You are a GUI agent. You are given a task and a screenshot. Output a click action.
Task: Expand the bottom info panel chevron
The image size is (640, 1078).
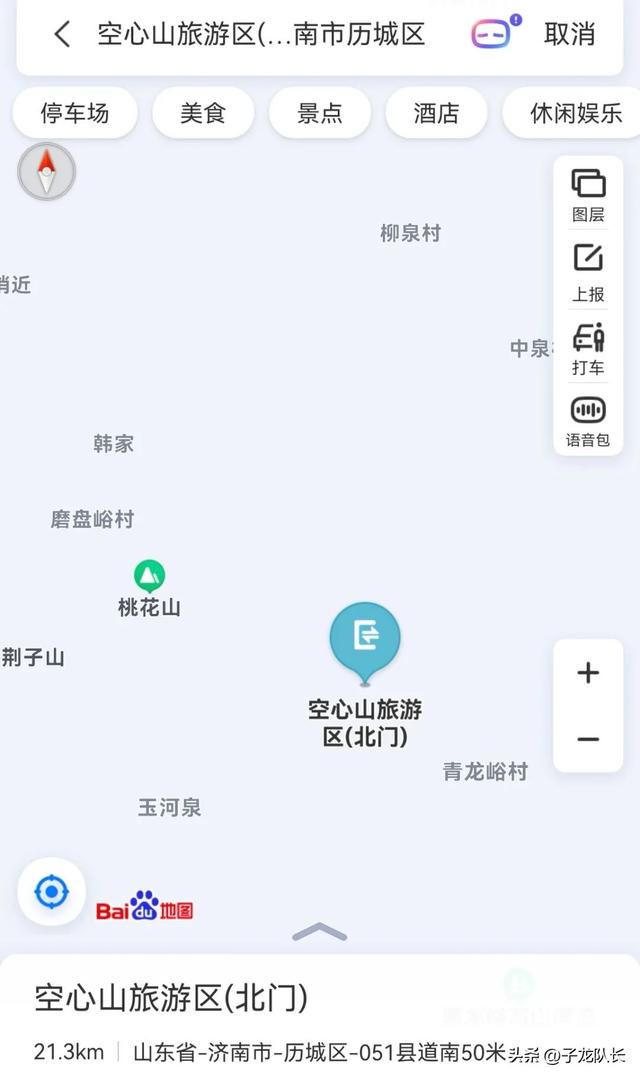(x=320, y=932)
